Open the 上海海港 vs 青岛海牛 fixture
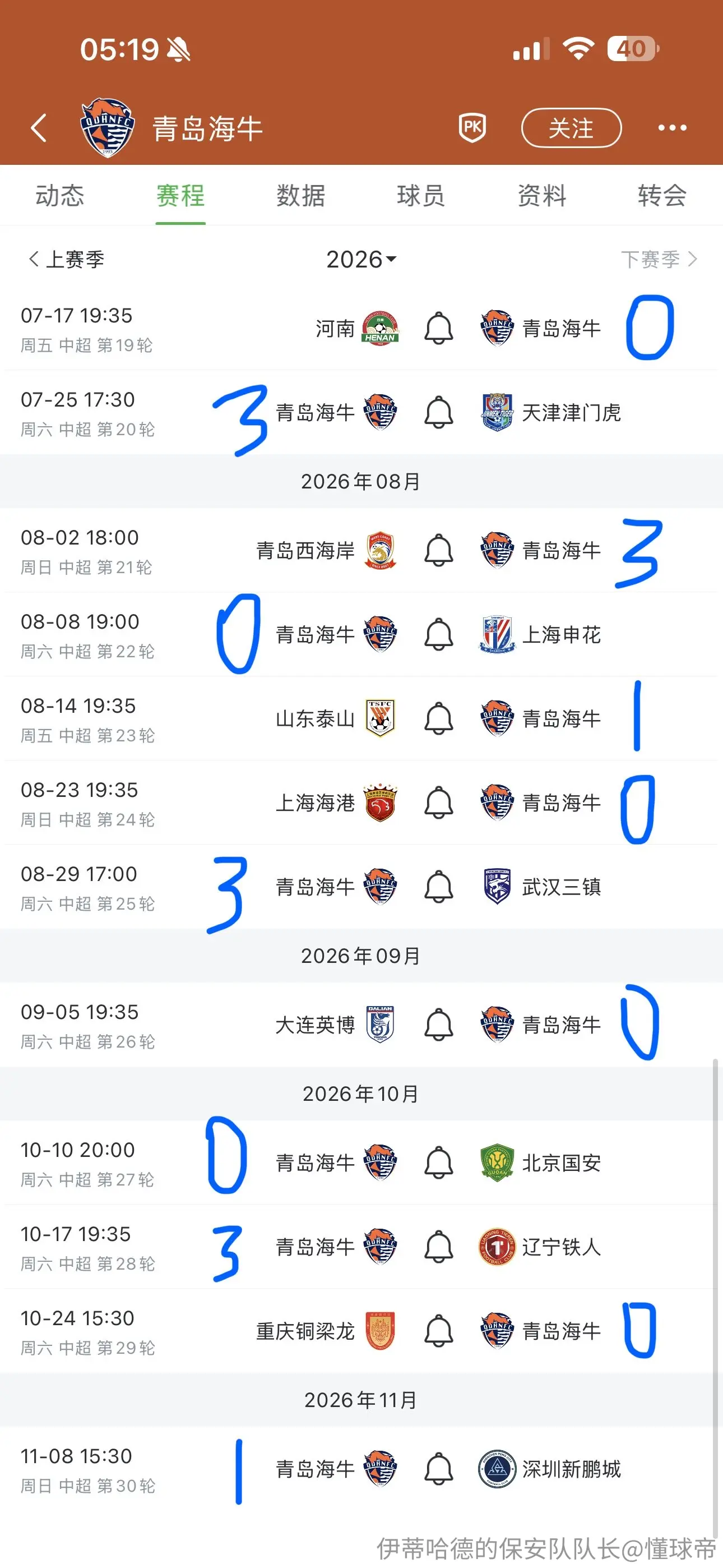 click(361, 803)
